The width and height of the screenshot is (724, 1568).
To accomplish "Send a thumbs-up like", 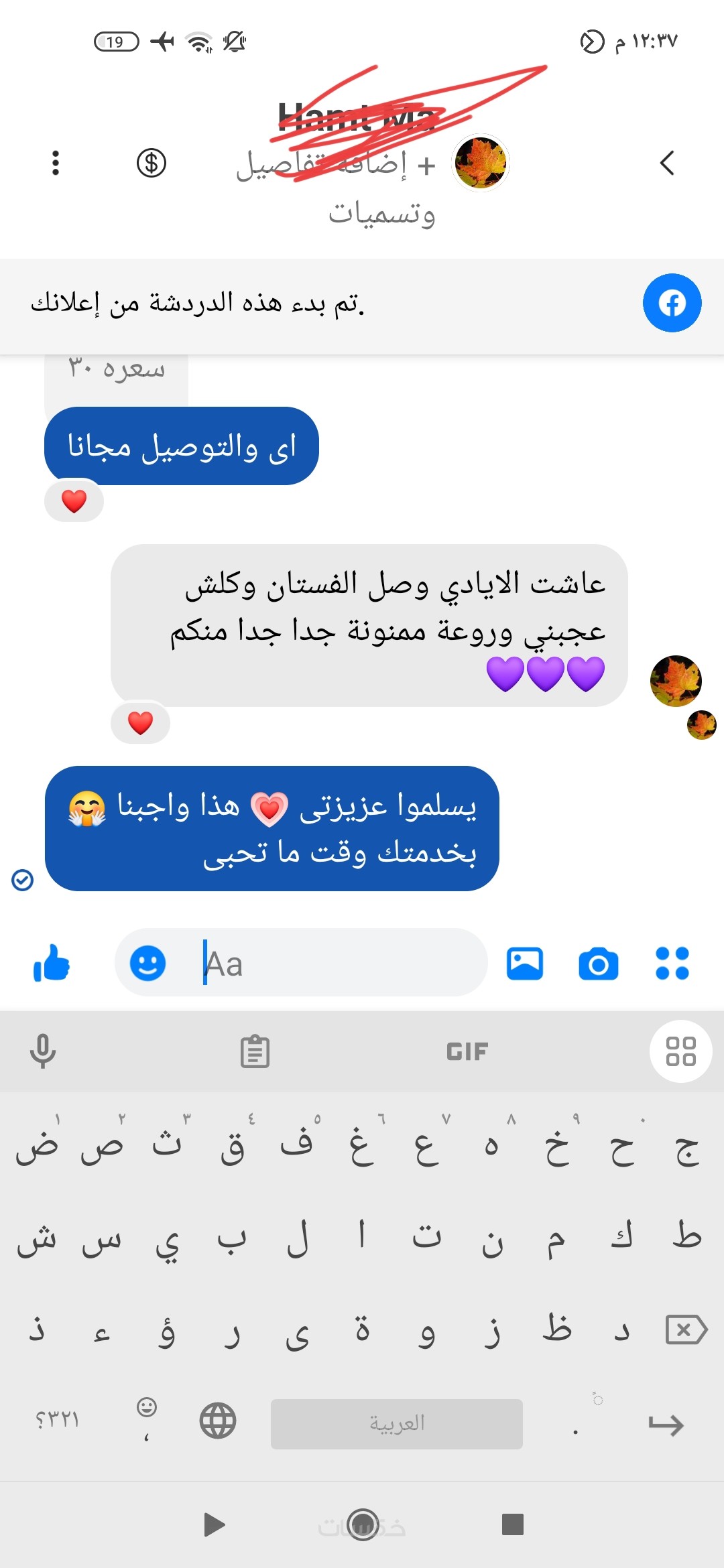I will click(52, 964).
